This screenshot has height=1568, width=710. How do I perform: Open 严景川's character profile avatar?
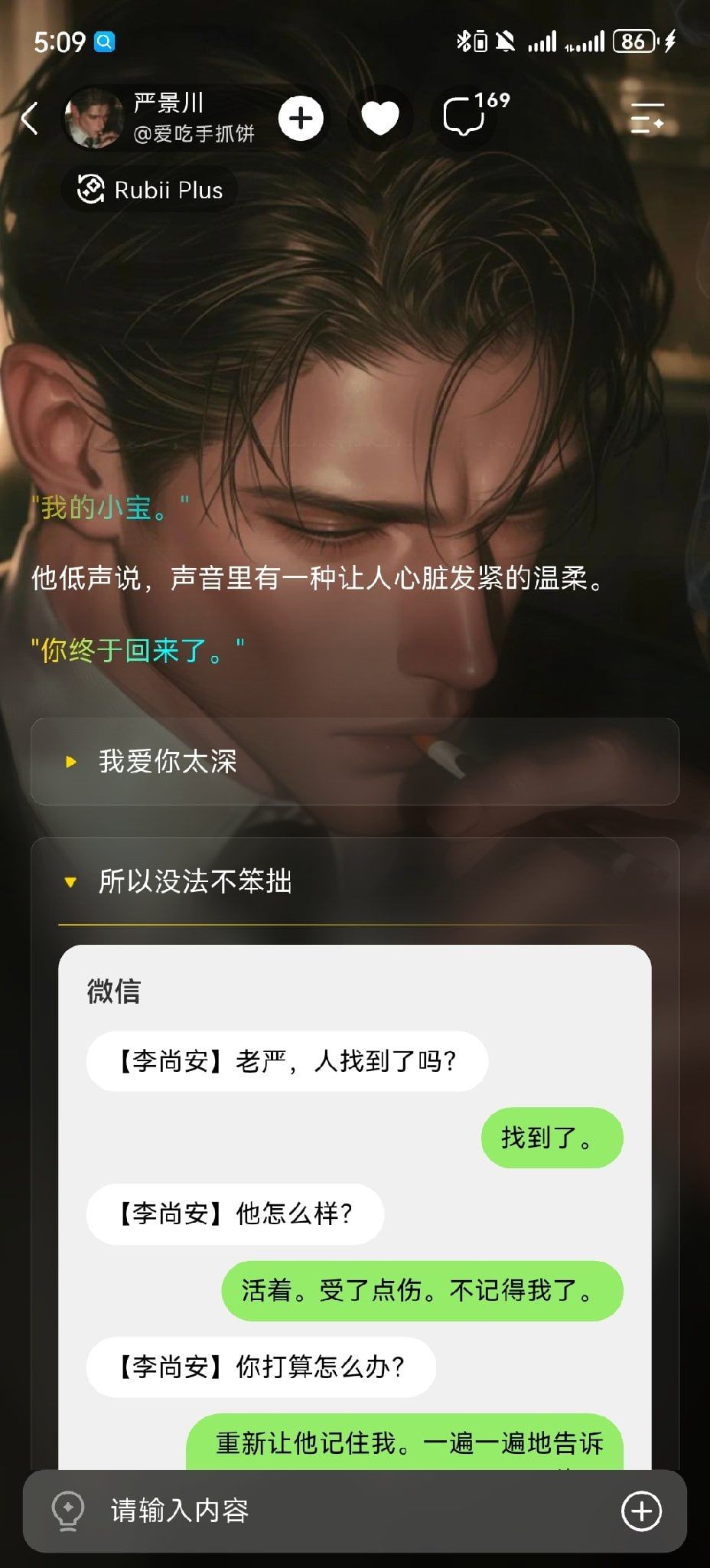[x=93, y=119]
